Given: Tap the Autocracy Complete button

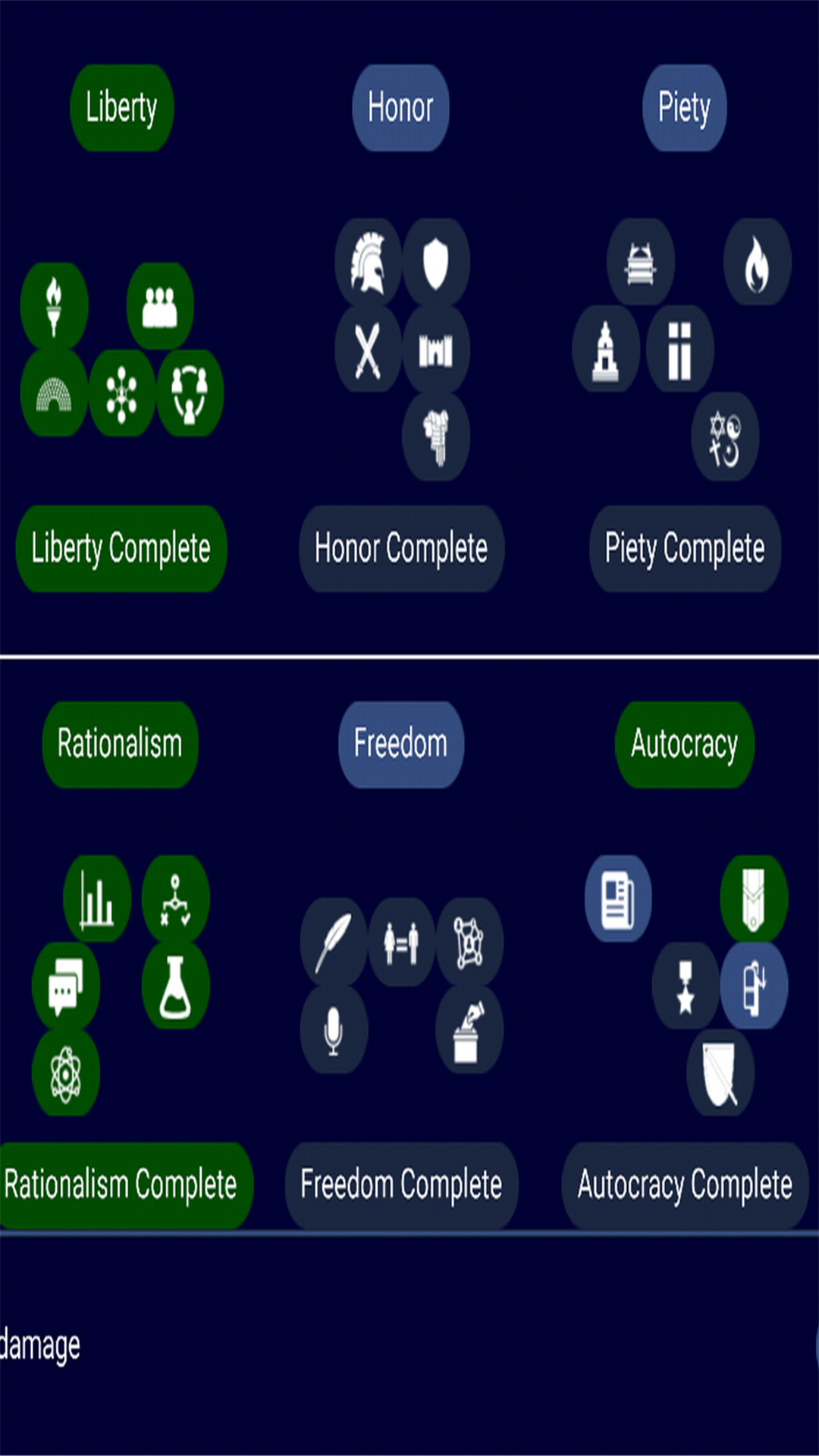Looking at the screenshot, I should point(685,1185).
